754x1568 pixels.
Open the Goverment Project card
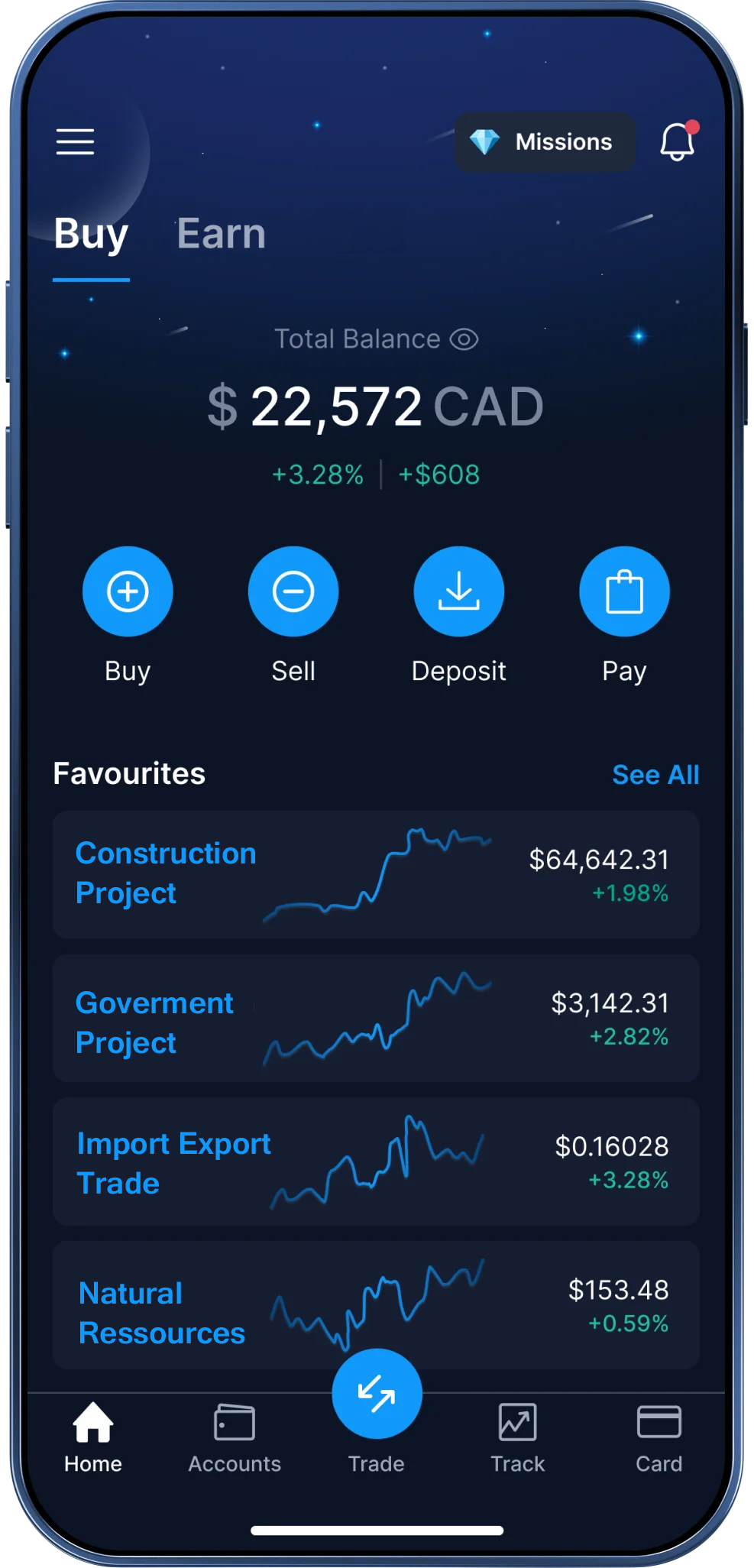376,1018
